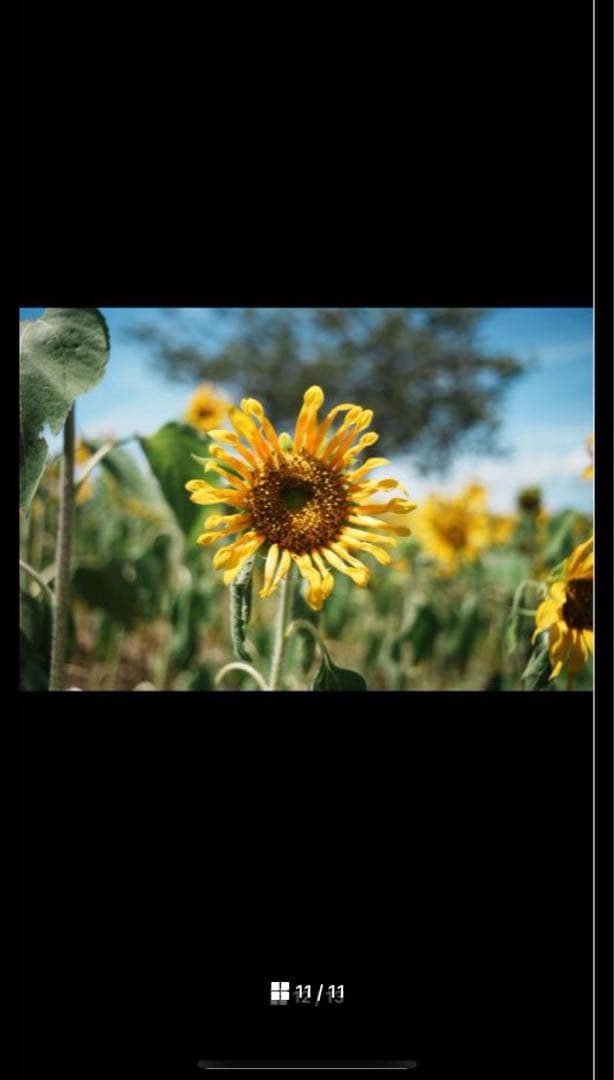Tap the sunflower photo to toggle controls
The image size is (614, 1080).
coord(306,498)
